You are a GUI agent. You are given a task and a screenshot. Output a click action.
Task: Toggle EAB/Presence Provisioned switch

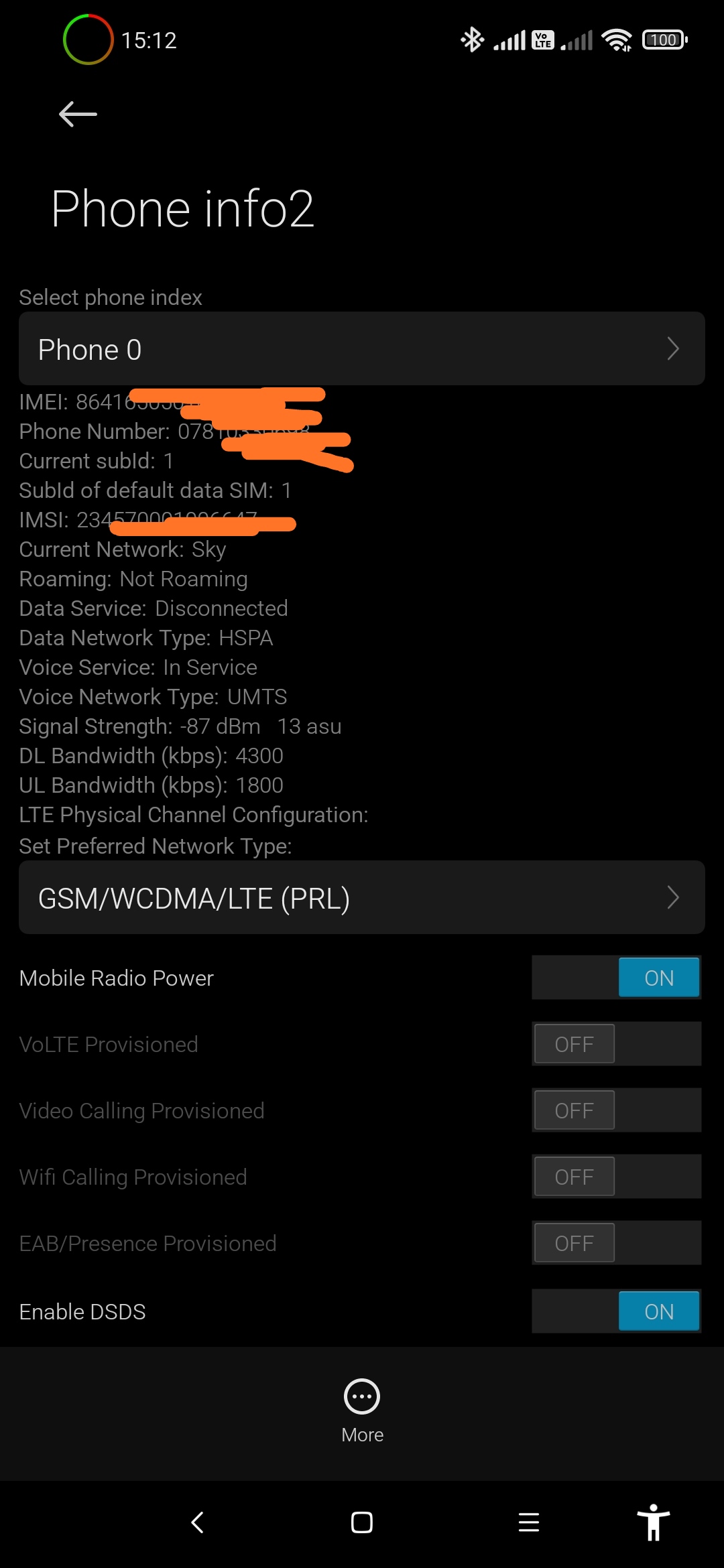click(x=617, y=1243)
